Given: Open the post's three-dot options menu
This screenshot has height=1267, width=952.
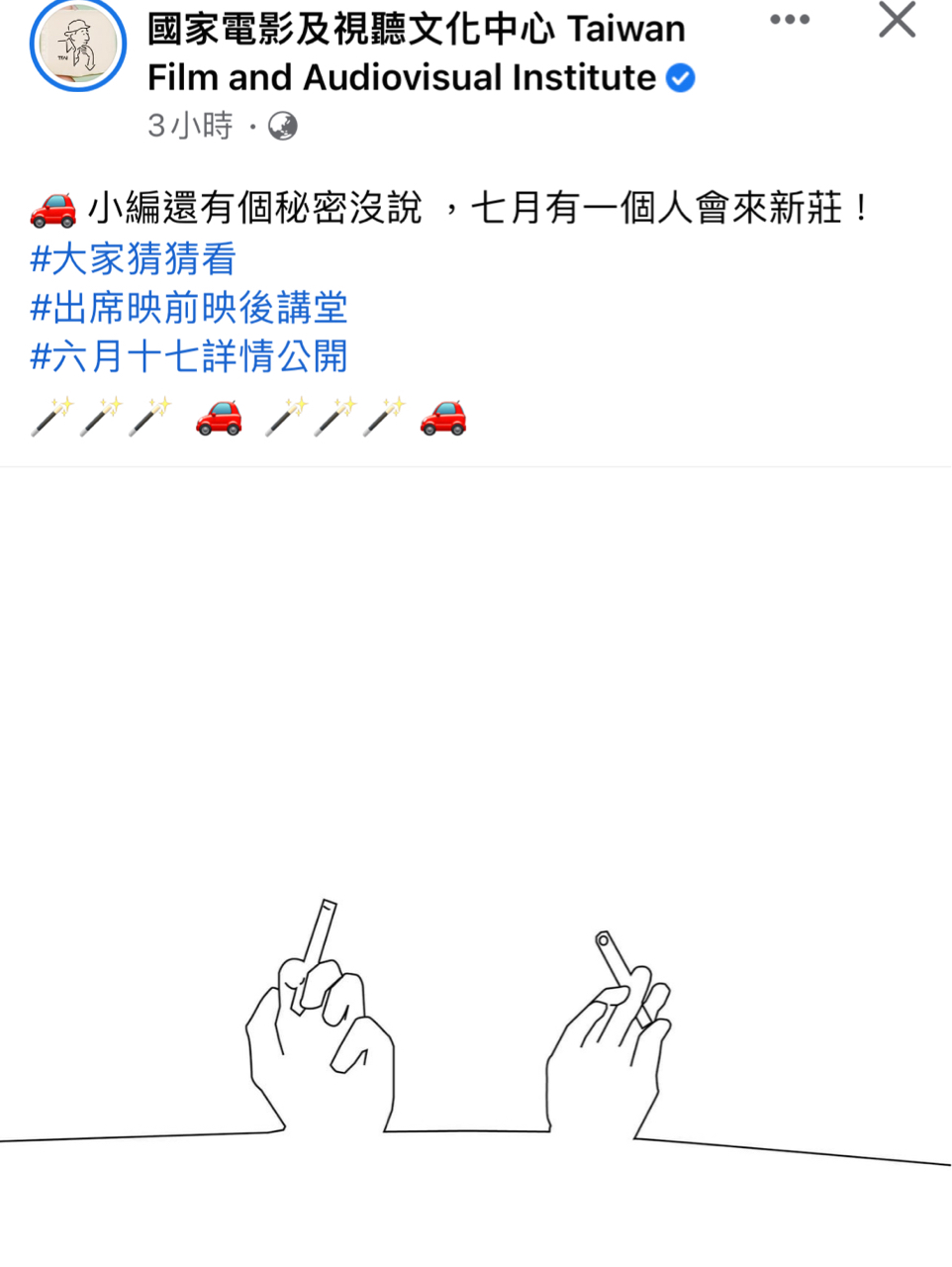Looking at the screenshot, I should tap(789, 20).
